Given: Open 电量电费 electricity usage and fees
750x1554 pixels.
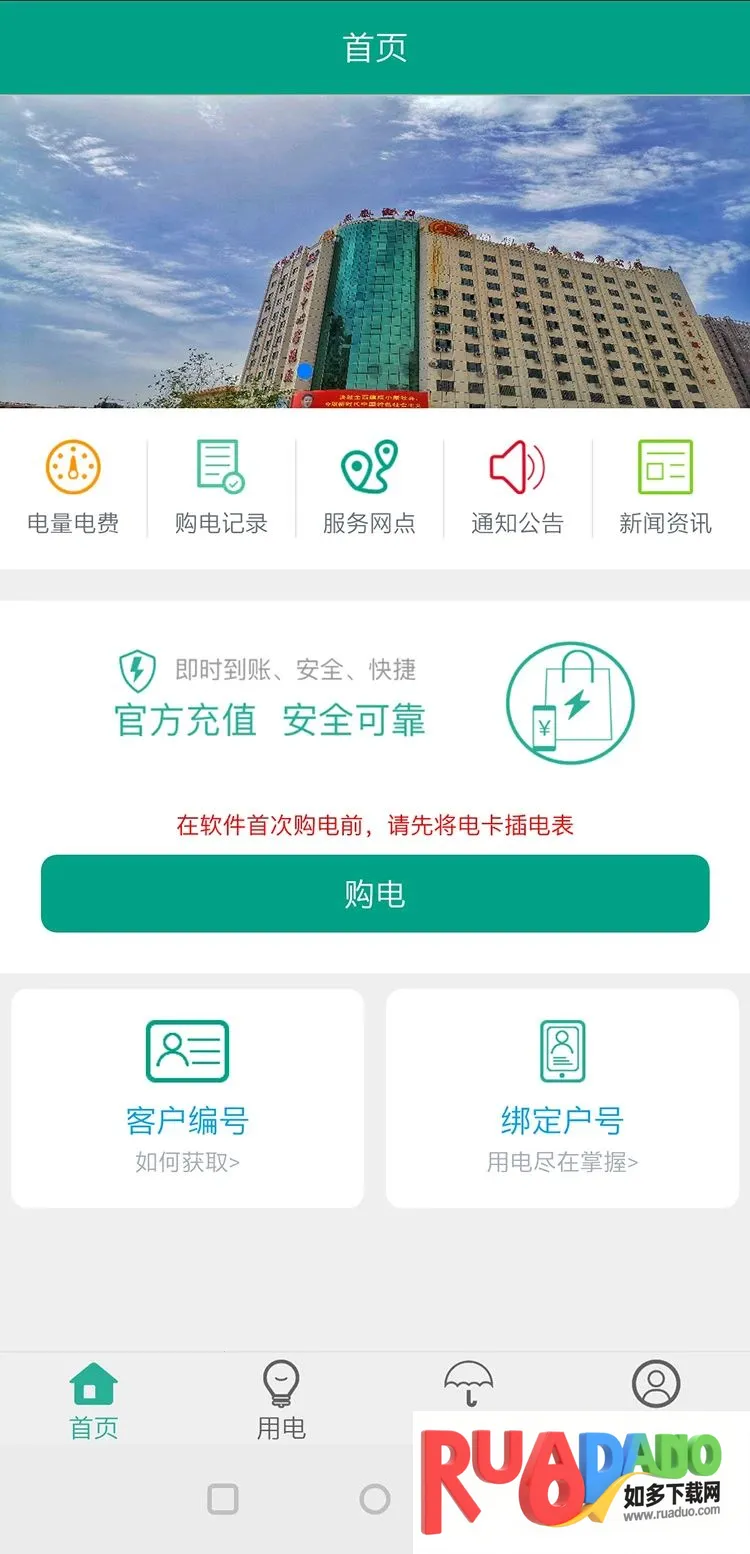Looking at the screenshot, I should pos(73,487).
